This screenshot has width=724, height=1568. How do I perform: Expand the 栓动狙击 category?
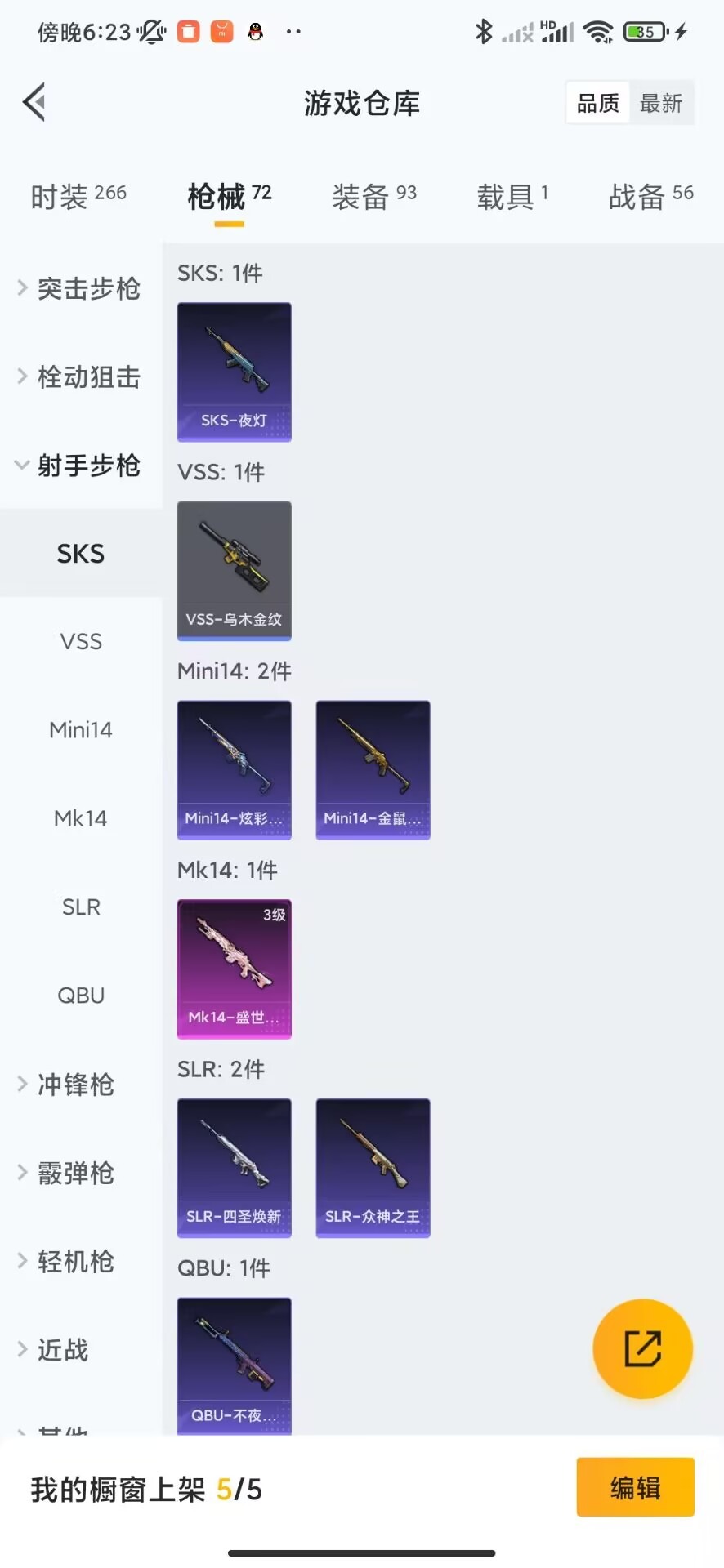click(80, 376)
